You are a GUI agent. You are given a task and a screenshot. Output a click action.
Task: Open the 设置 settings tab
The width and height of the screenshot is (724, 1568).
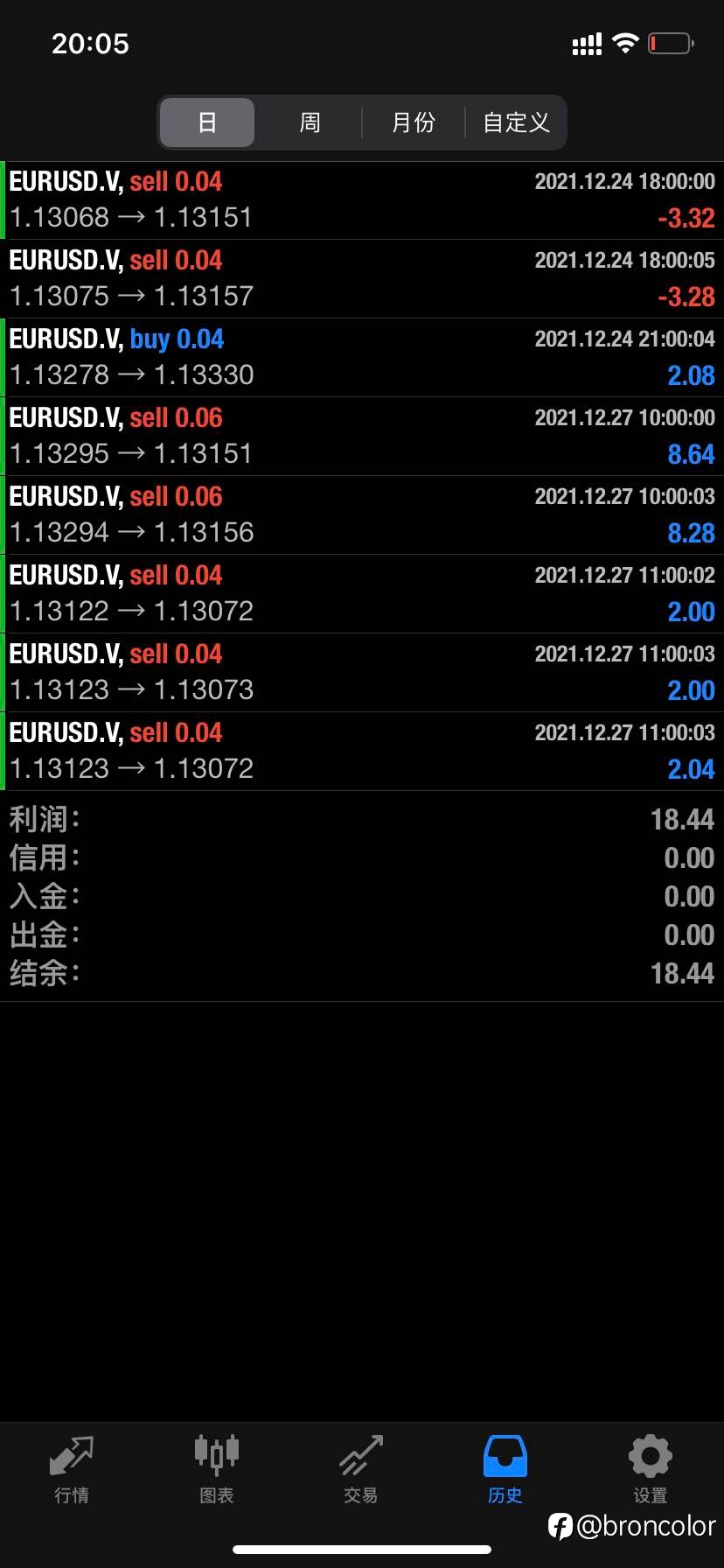651,1470
